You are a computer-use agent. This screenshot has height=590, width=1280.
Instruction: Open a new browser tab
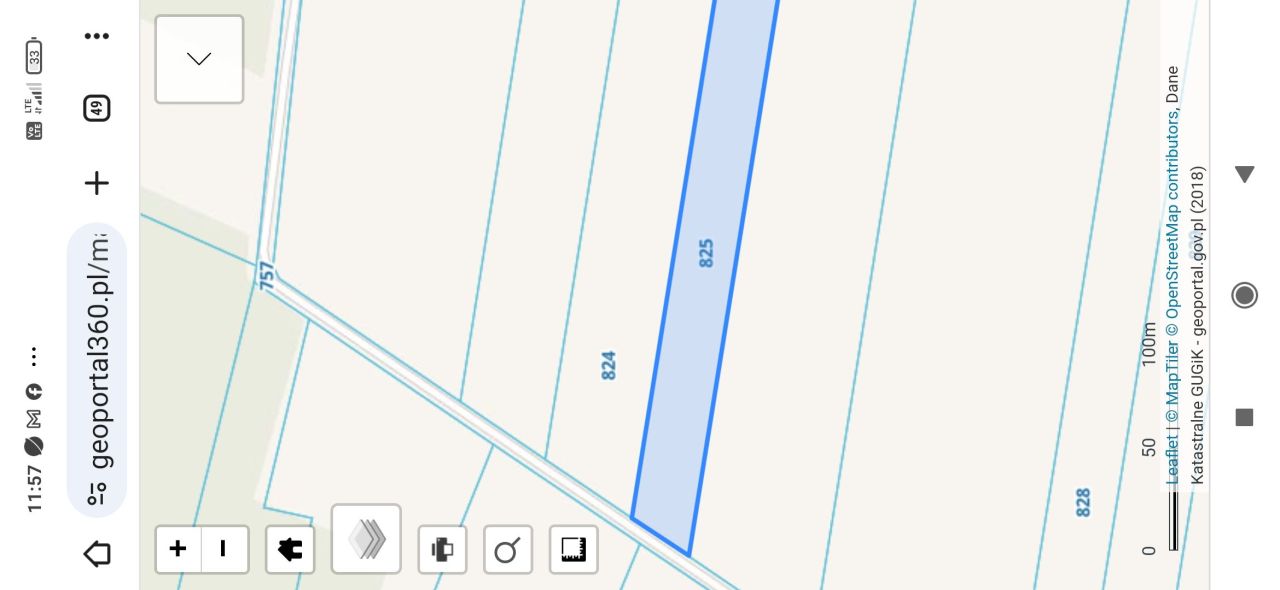97,183
